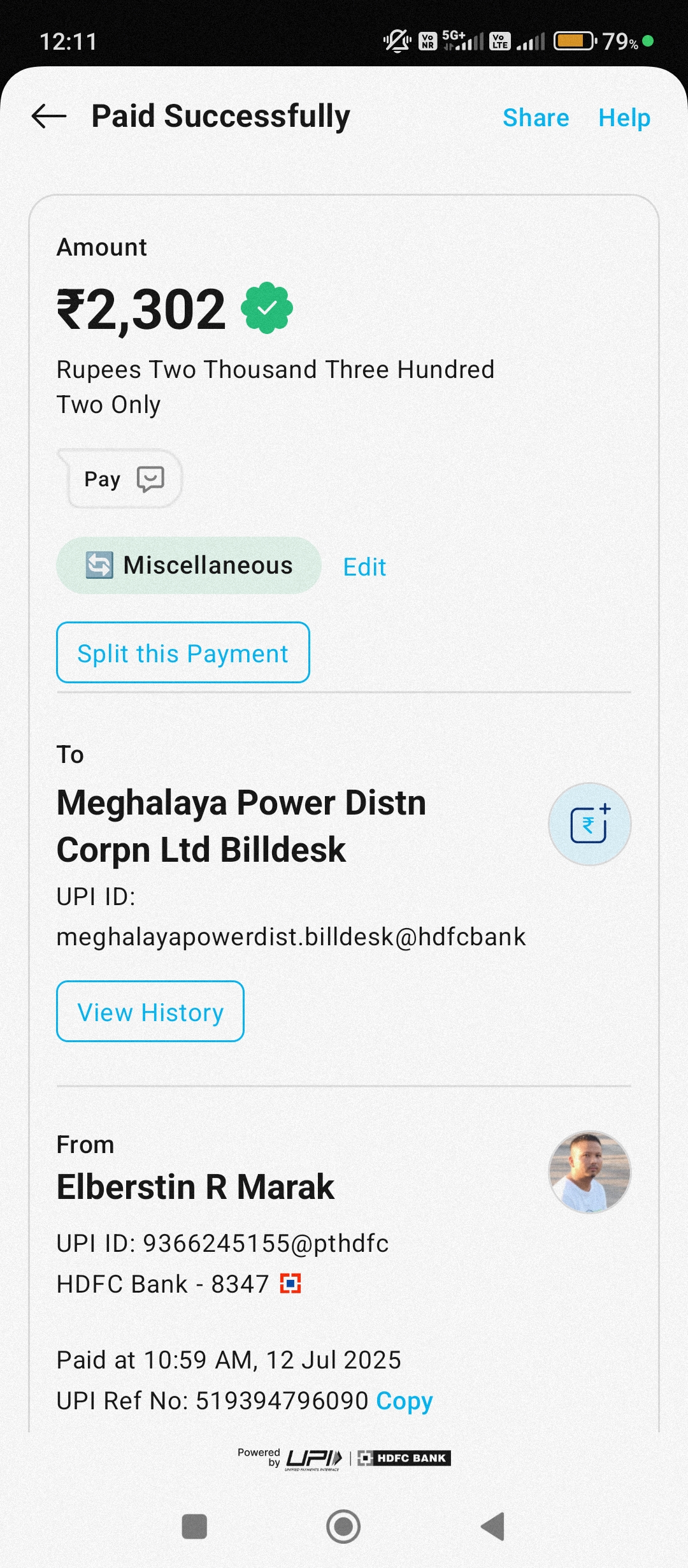This screenshot has width=688, height=1568.
Task: View History with Meghalaya Power Distn
Action: (150, 1012)
